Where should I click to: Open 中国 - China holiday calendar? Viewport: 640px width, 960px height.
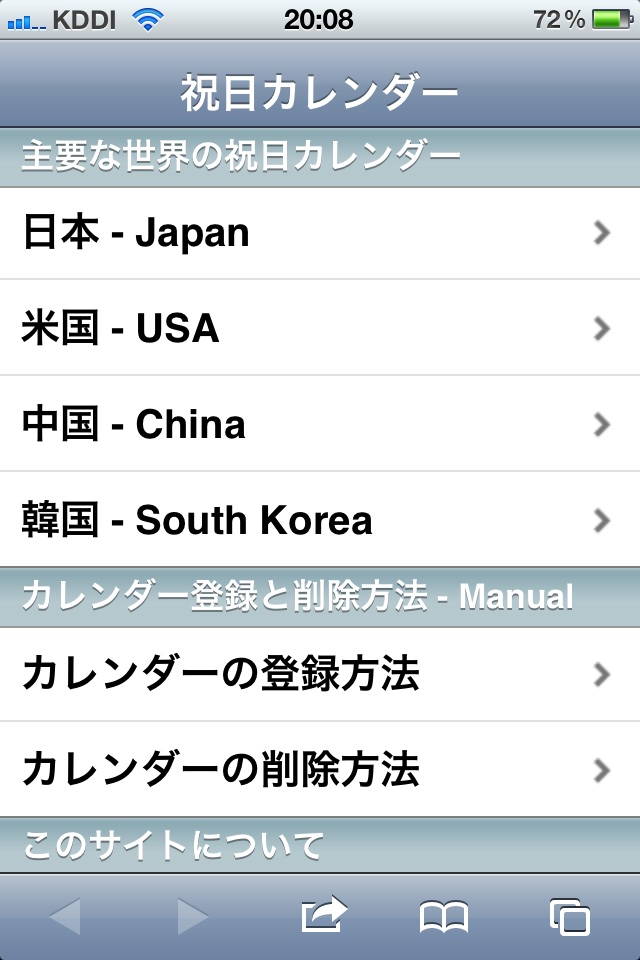tap(320, 424)
